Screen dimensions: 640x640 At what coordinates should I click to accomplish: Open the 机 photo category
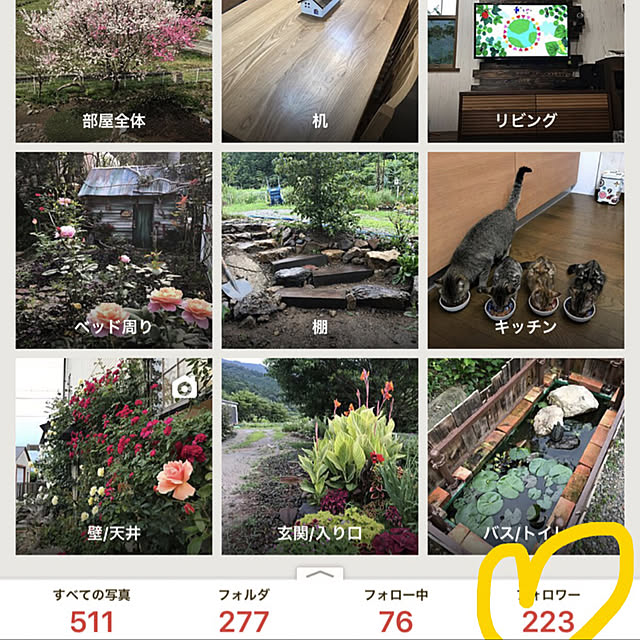tap(320, 70)
